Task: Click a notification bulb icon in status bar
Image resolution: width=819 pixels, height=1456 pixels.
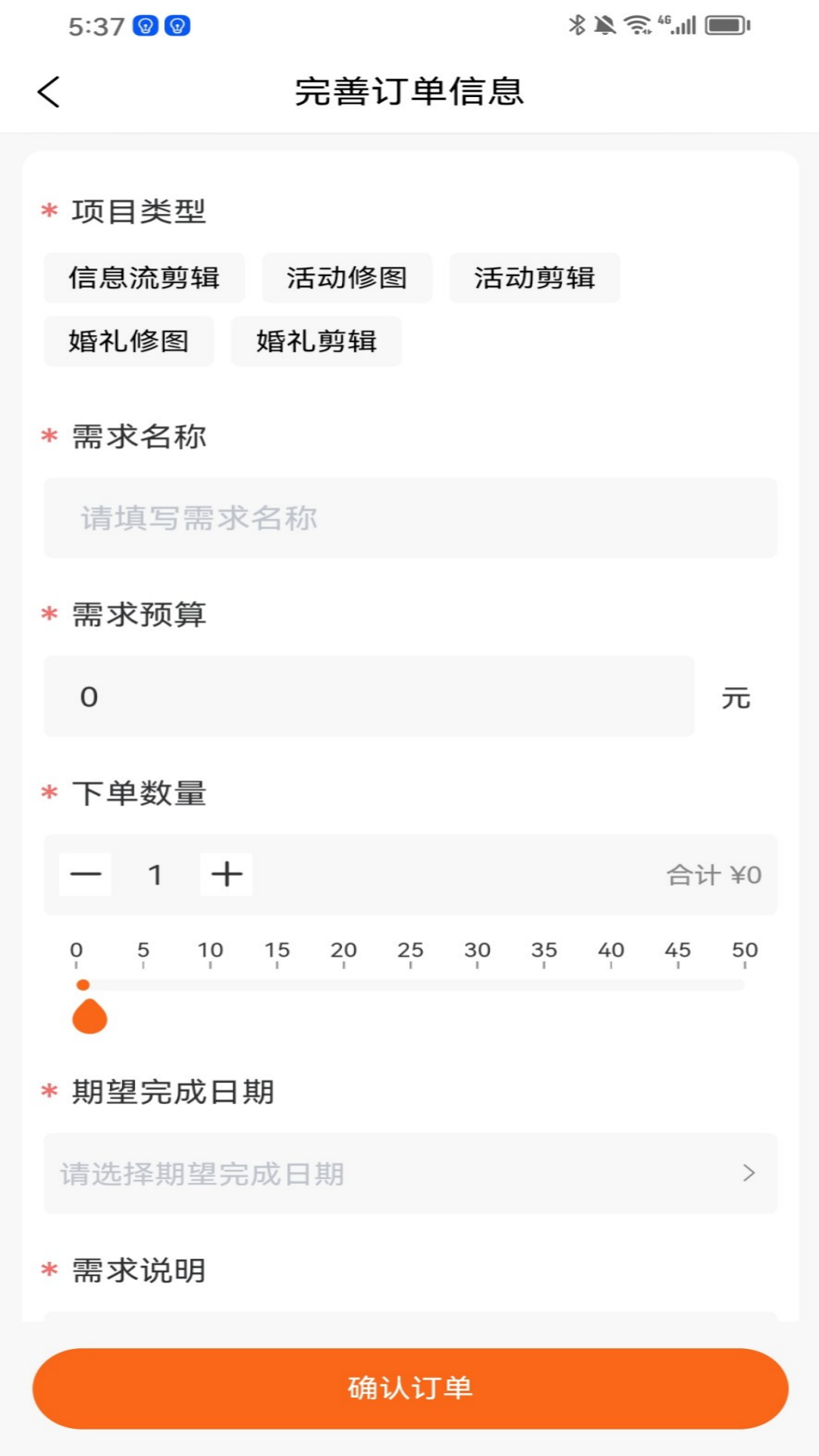Action: click(147, 26)
